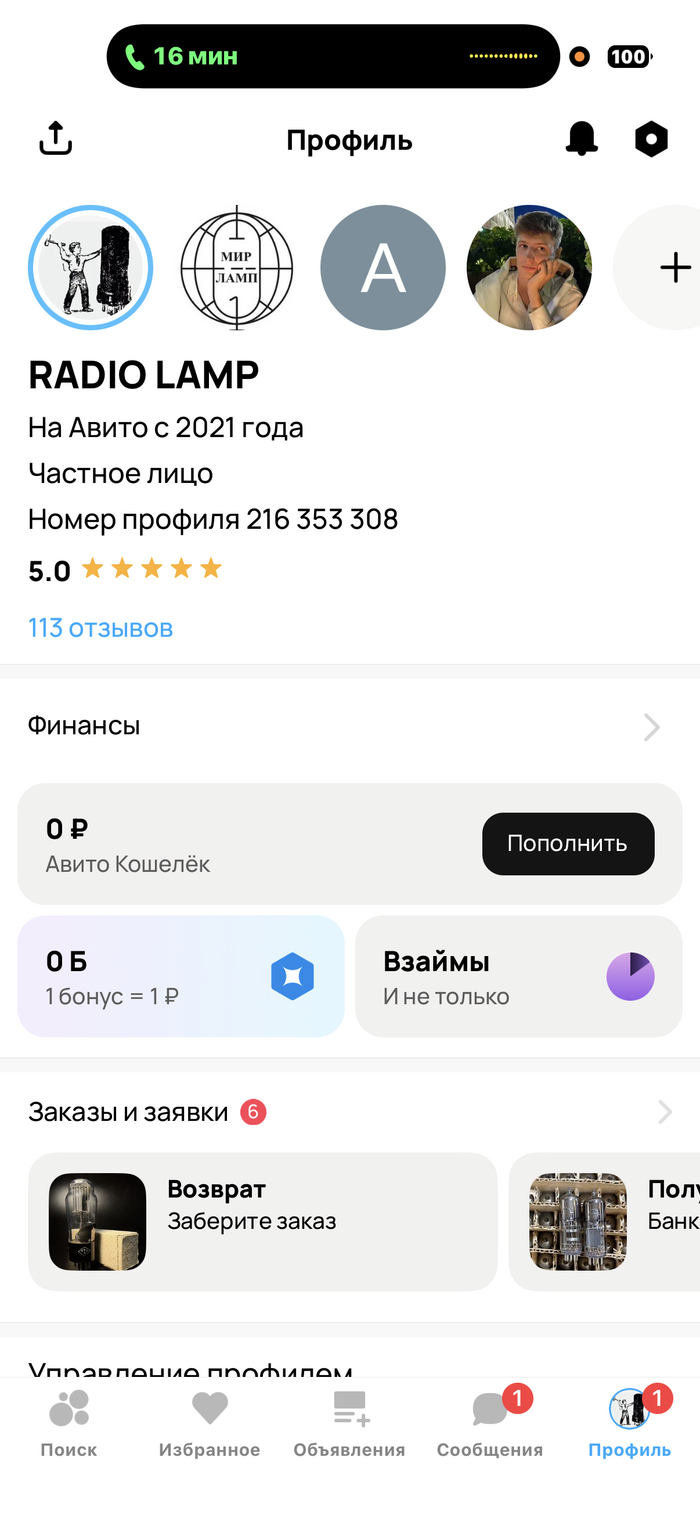Select the gray letter A profile avatar
Screen dimensions: 700x1522
coord(382,267)
